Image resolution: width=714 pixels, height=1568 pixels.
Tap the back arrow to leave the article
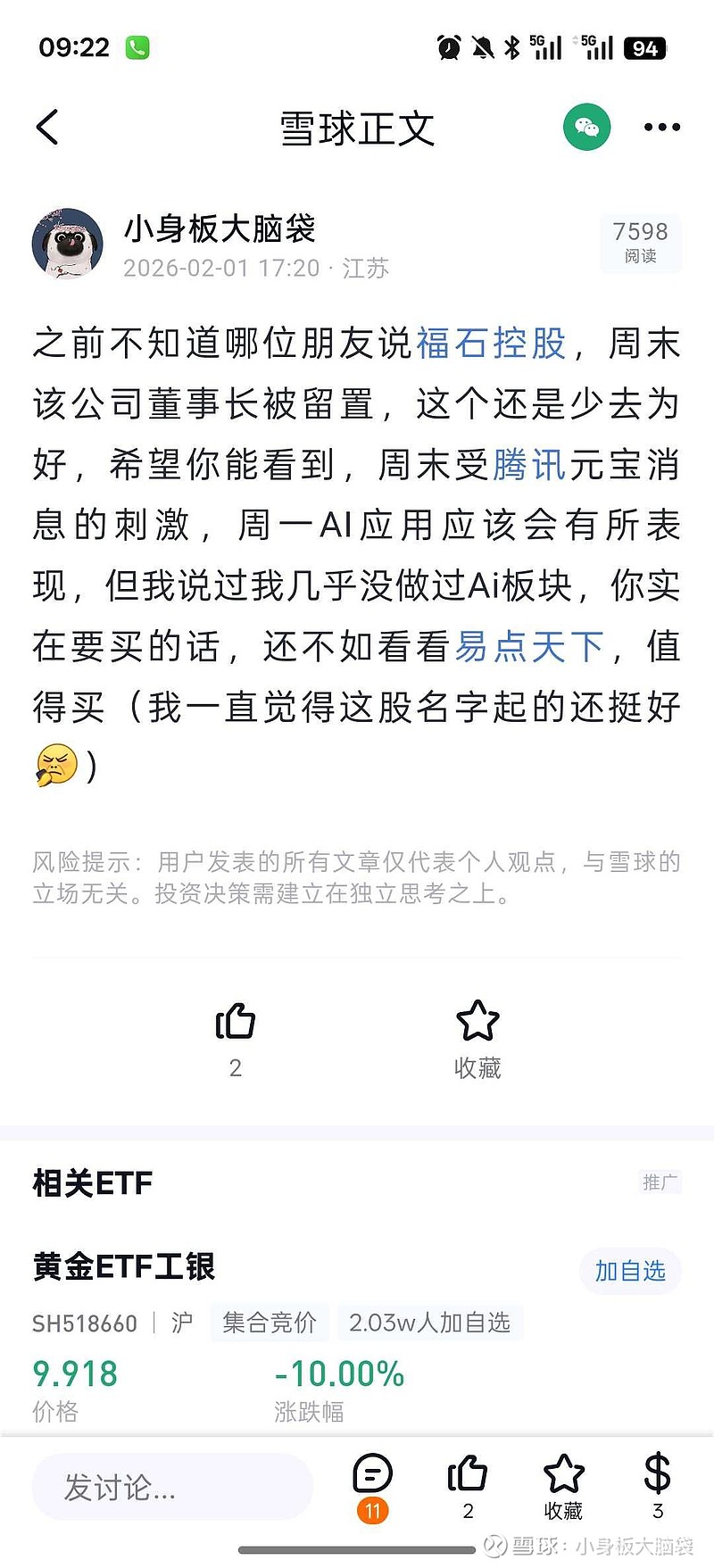coord(47,127)
